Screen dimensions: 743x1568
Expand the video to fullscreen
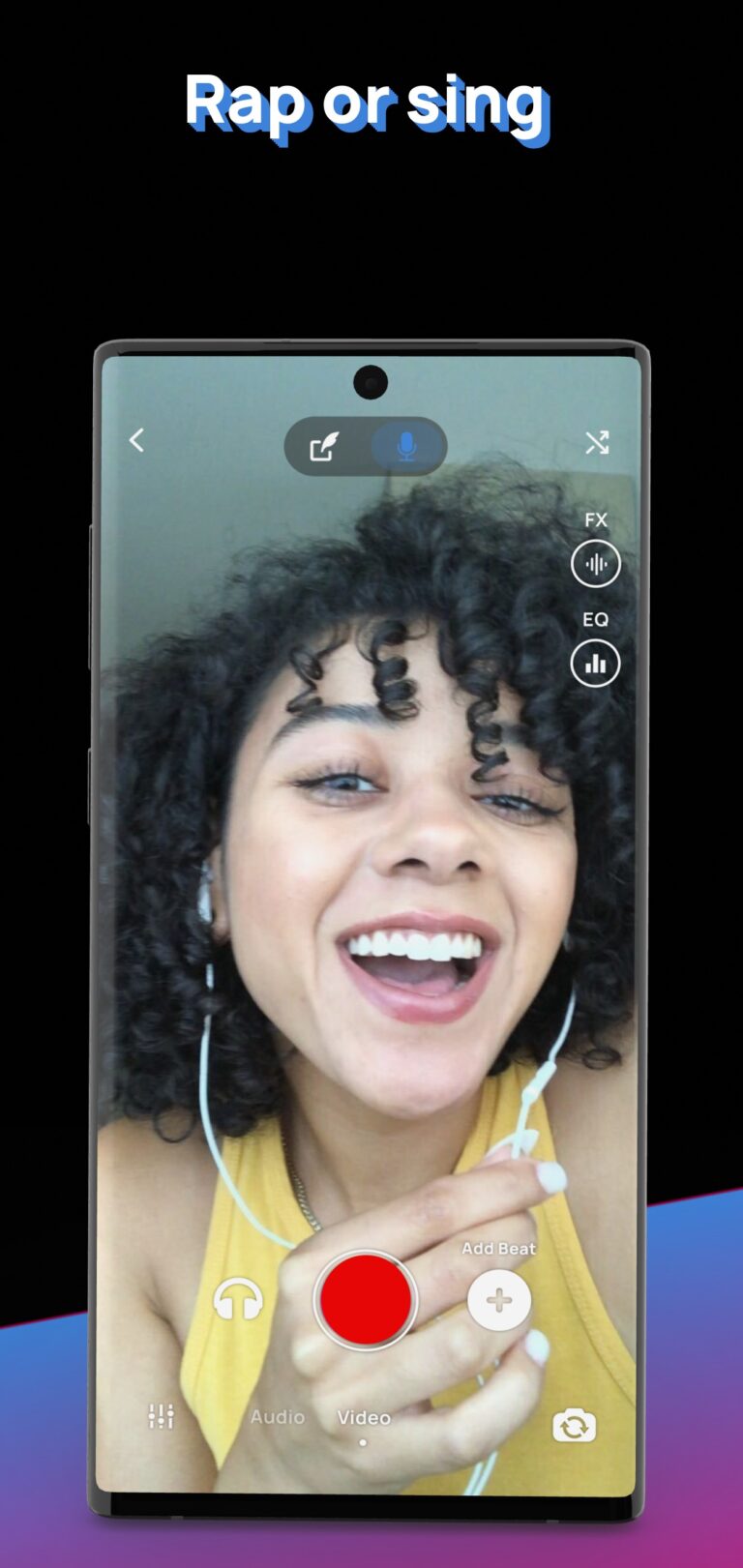[x=597, y=442]
